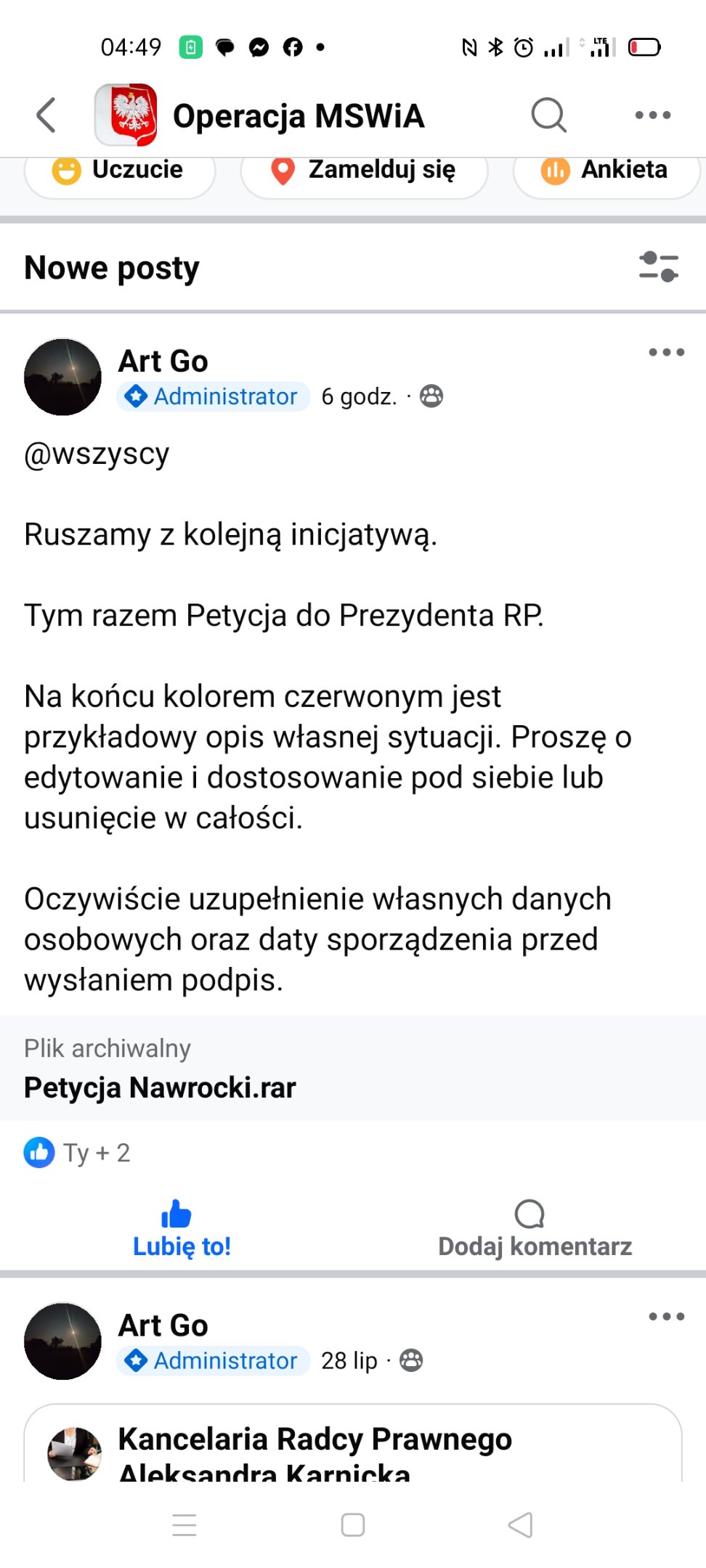Open the Petycja Nawrocki.rar file attachment
This screenshot has height=1568, width=706.
tap(353, 1068)
